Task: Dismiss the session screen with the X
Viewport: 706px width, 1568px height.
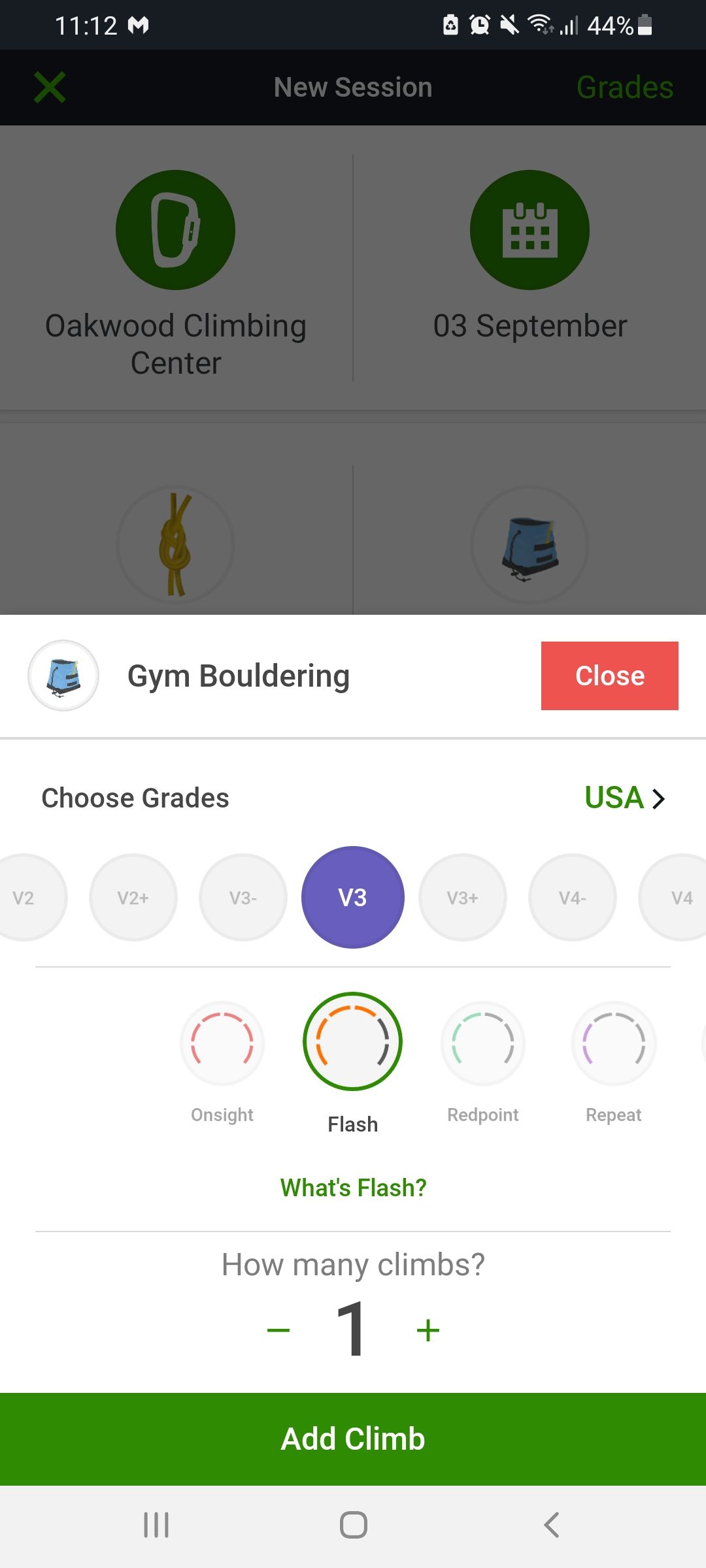Action: click(x=49, y=87)
